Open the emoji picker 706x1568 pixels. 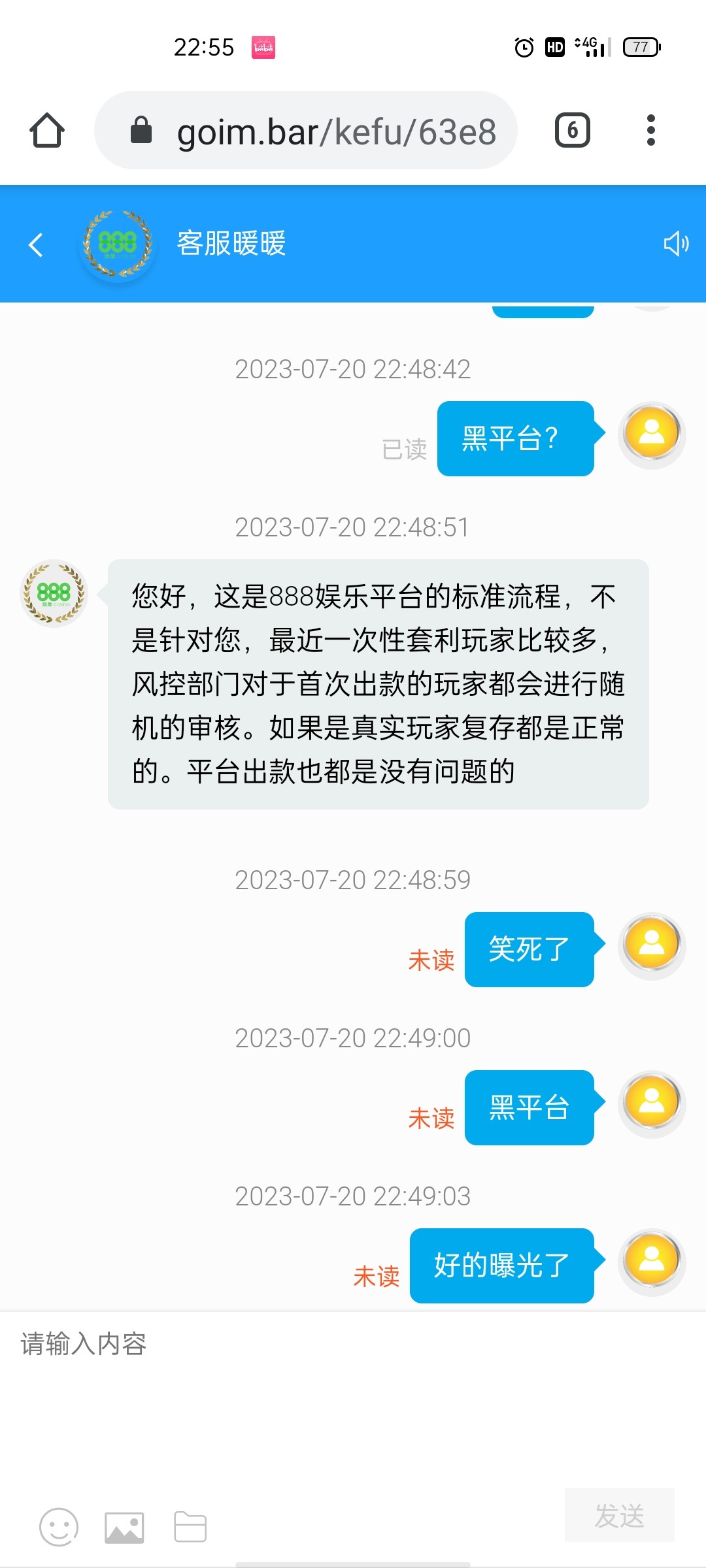pos(59,1527)
